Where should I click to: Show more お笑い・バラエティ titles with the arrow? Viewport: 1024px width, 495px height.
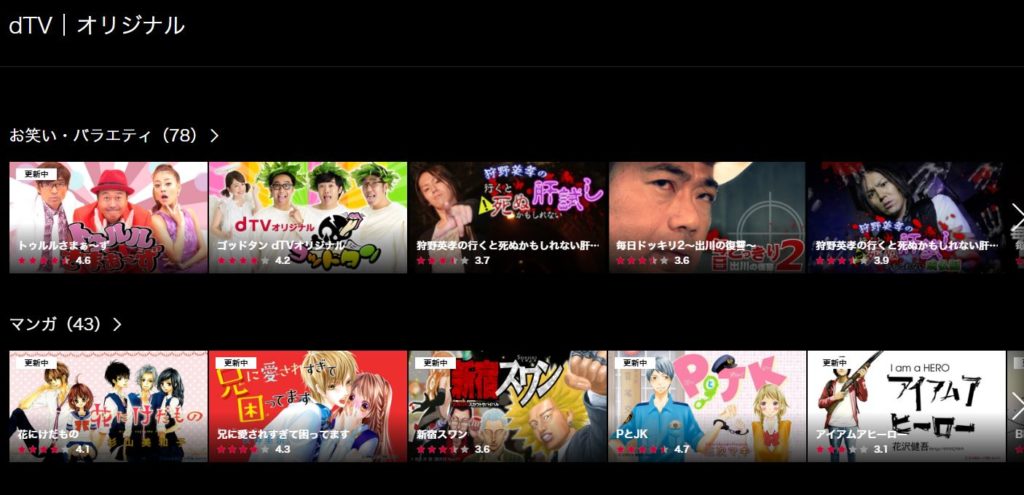1016,217
